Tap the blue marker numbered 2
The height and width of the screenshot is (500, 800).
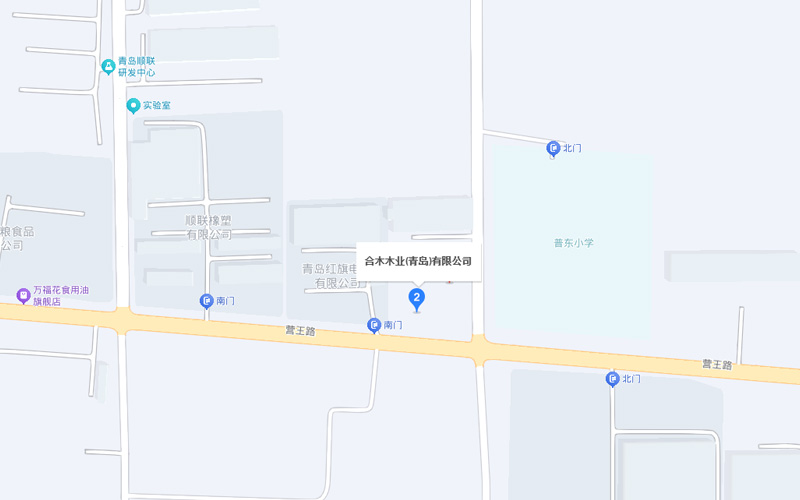[417, 297]
